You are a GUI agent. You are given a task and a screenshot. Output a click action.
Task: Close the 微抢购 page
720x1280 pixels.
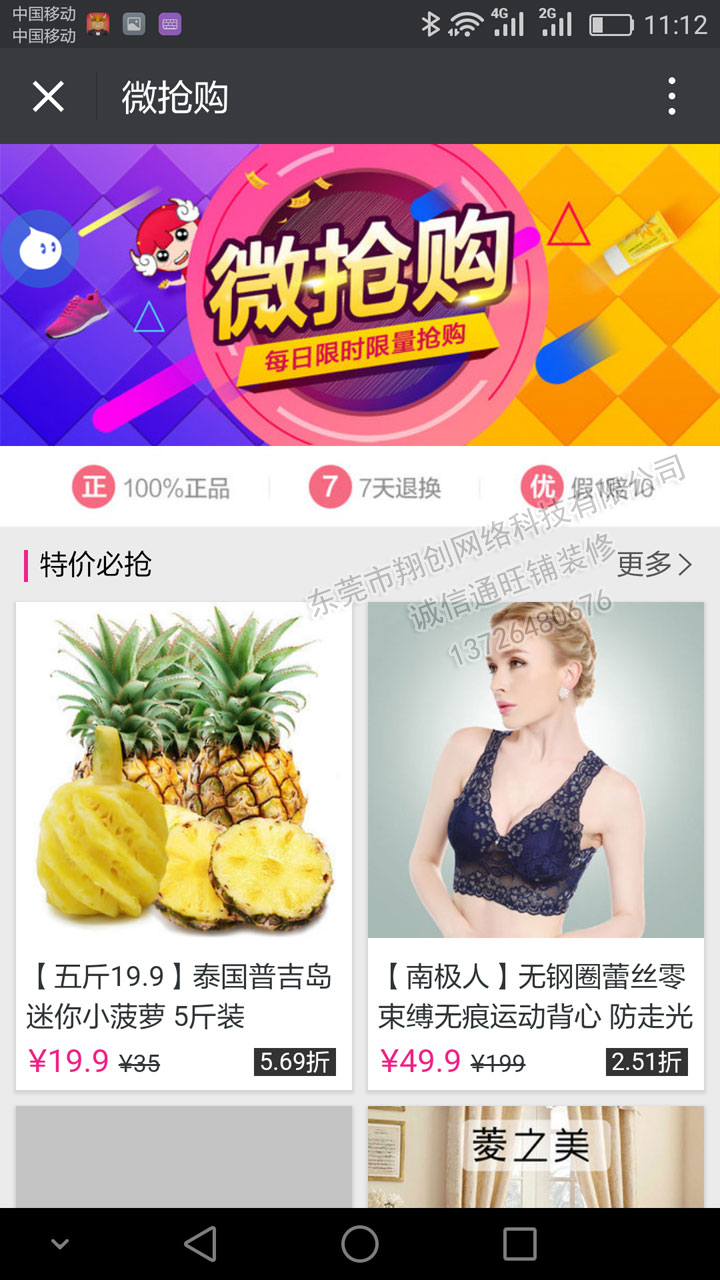[48, 97]
